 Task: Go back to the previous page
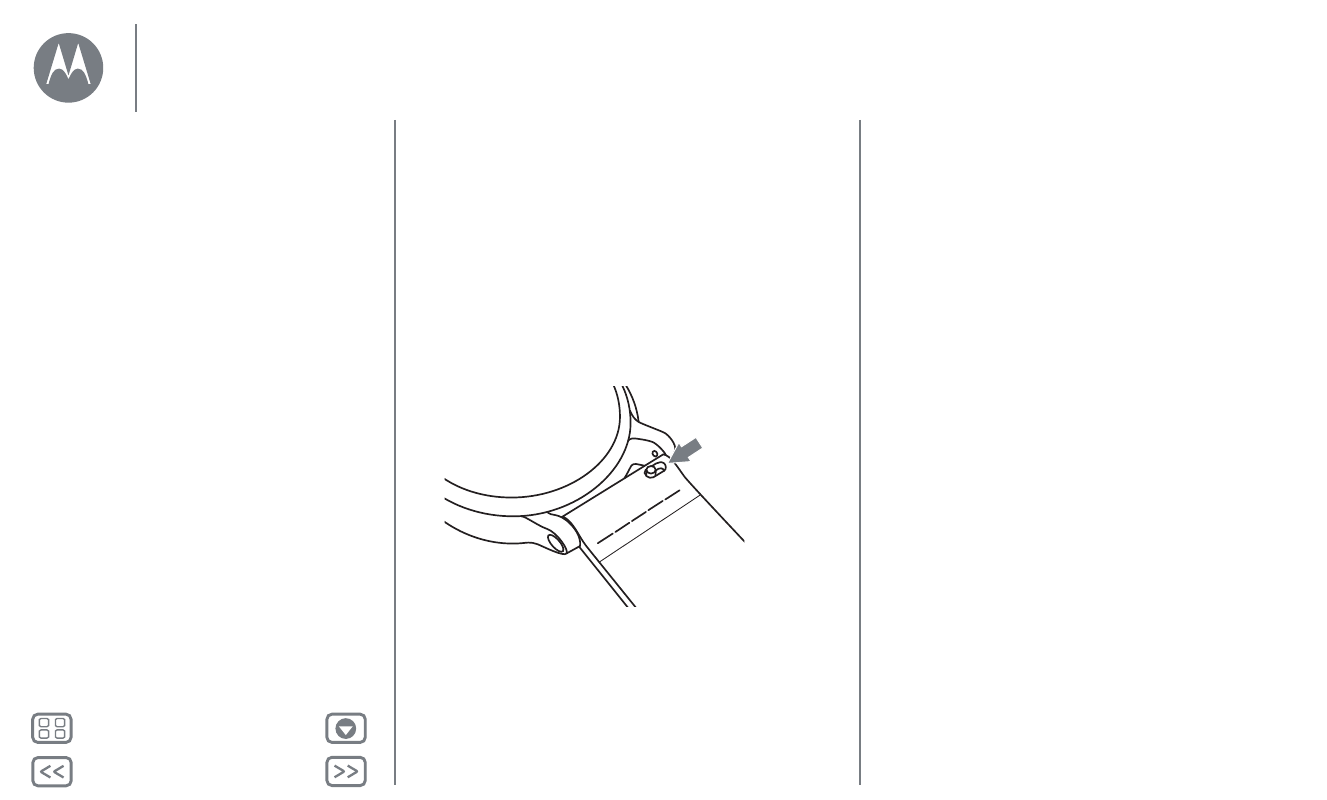tap(52, 771)
